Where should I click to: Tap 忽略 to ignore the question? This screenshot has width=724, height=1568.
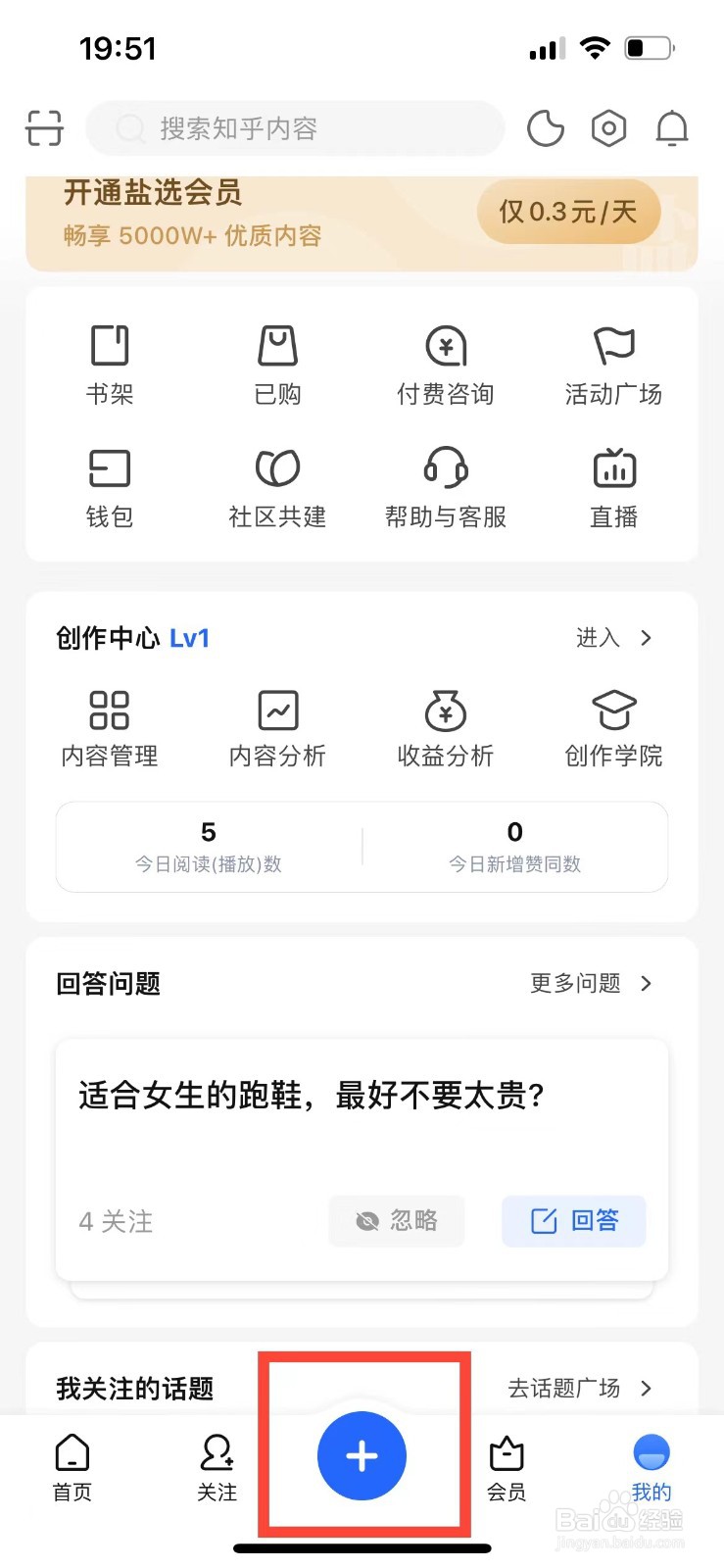pos(397,1221)
